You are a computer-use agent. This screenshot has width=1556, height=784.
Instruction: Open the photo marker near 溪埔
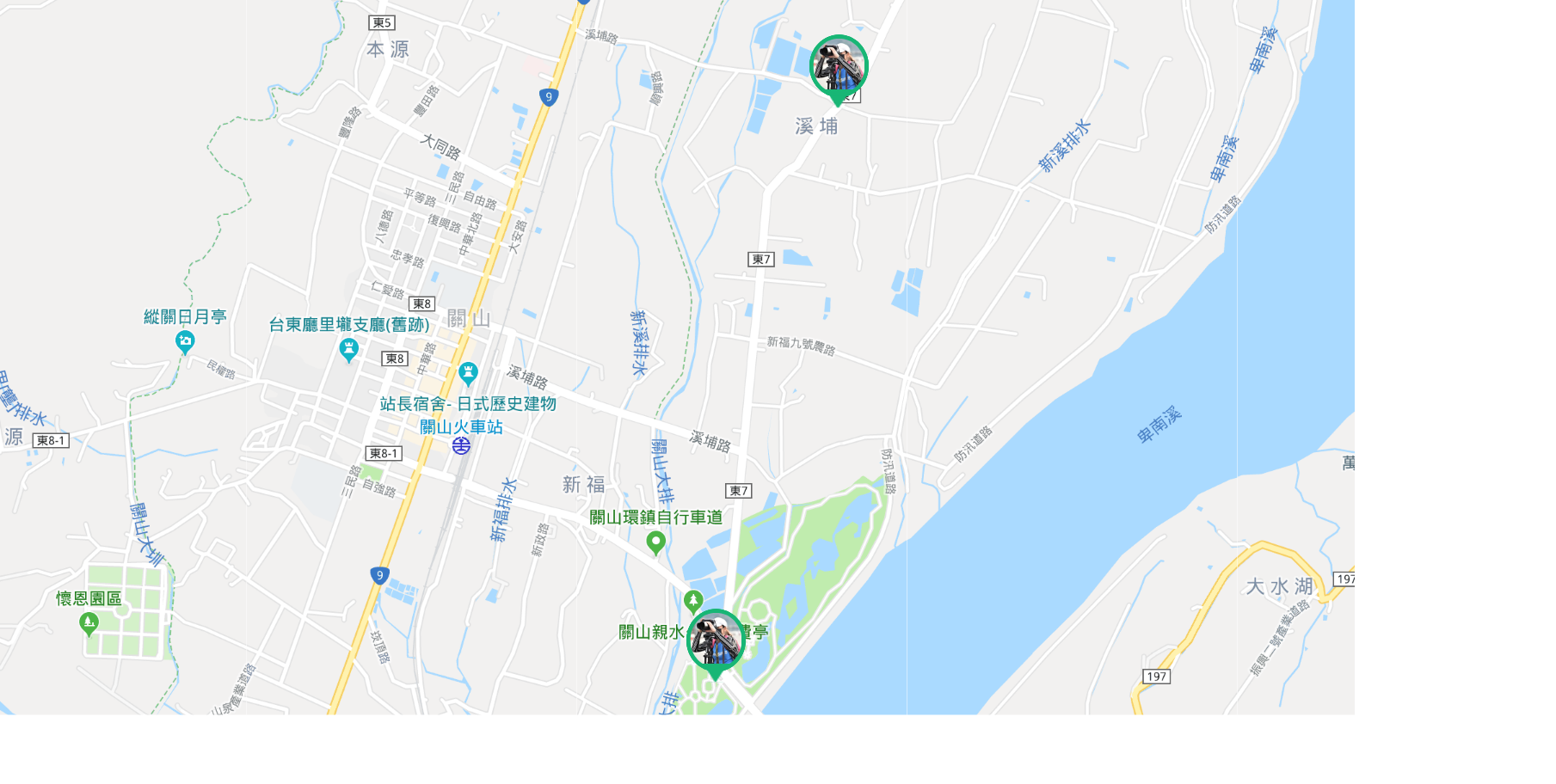pyautogui.click(x=839, y=65)
